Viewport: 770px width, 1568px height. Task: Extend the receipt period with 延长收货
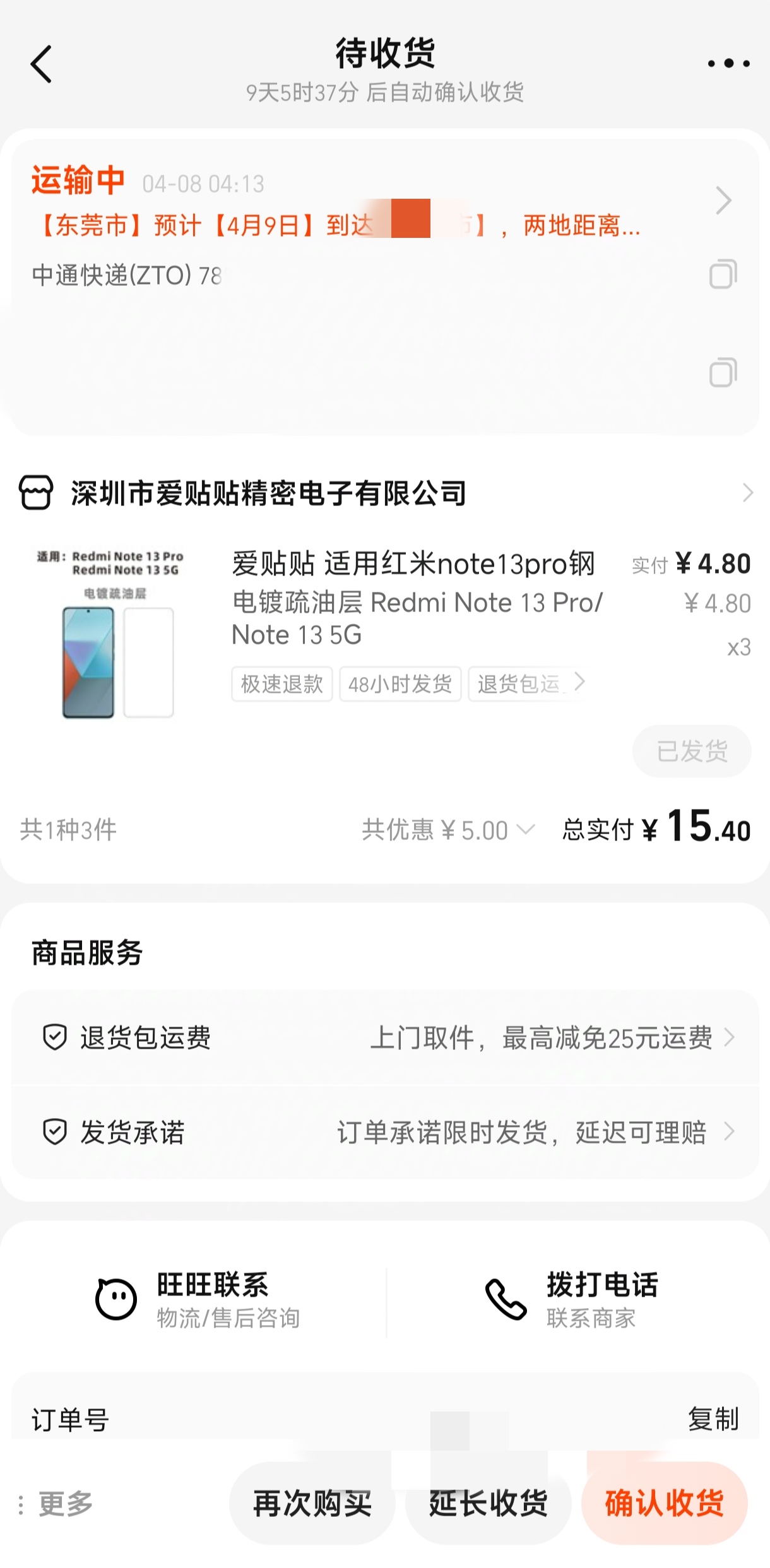point(489,1504)
